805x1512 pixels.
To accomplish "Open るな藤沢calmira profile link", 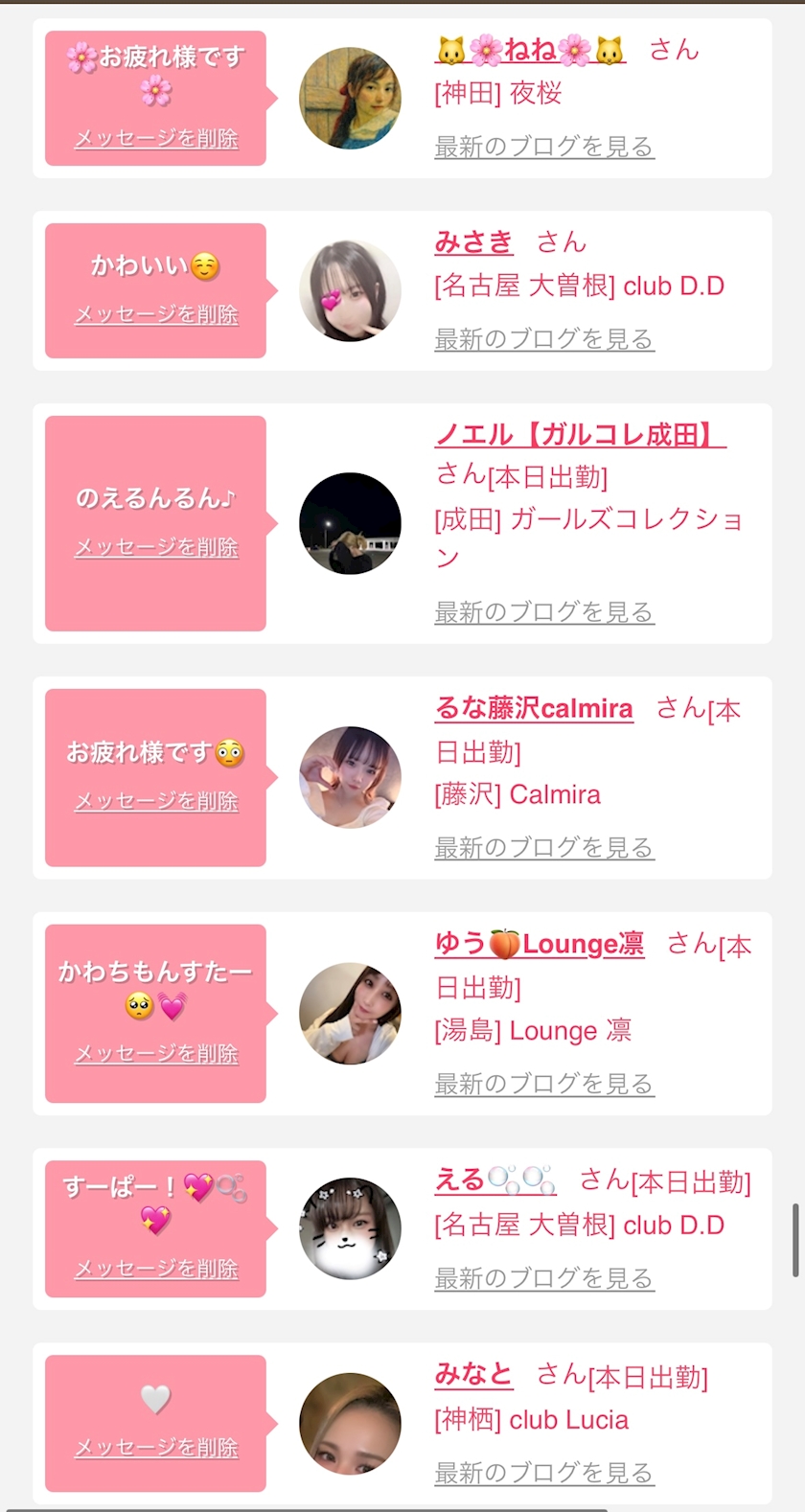I will [x=534, y=708].
